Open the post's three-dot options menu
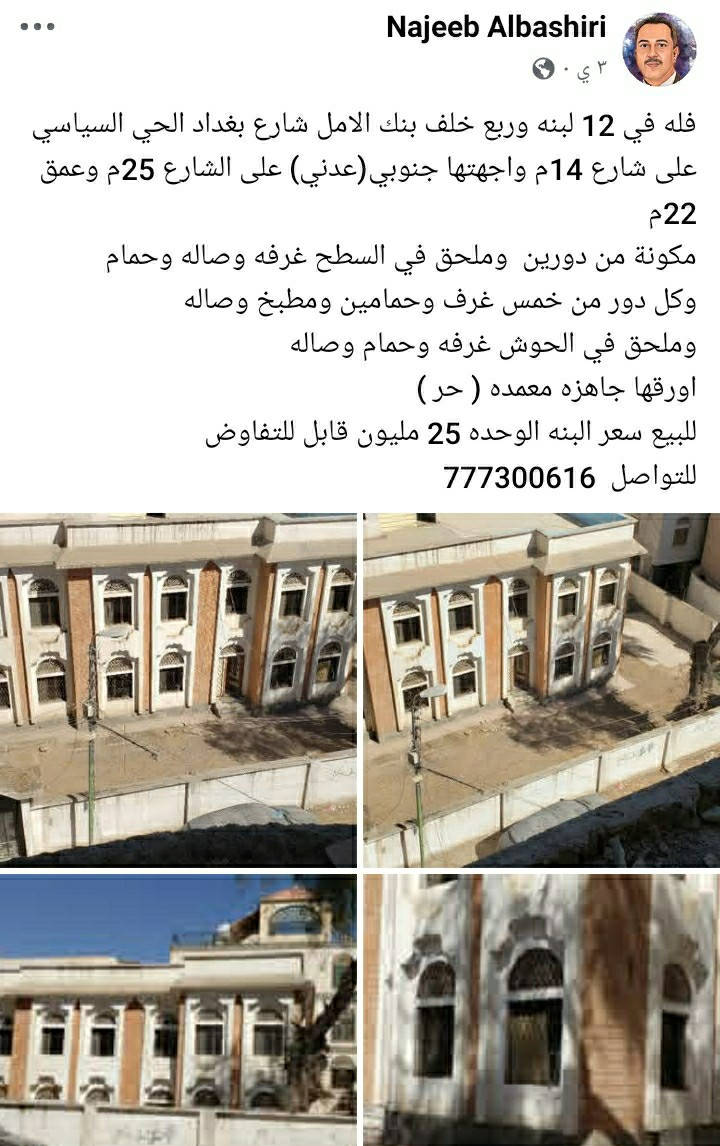The height and width of the screenshot is (1146, 720). (x=38, y=27)
